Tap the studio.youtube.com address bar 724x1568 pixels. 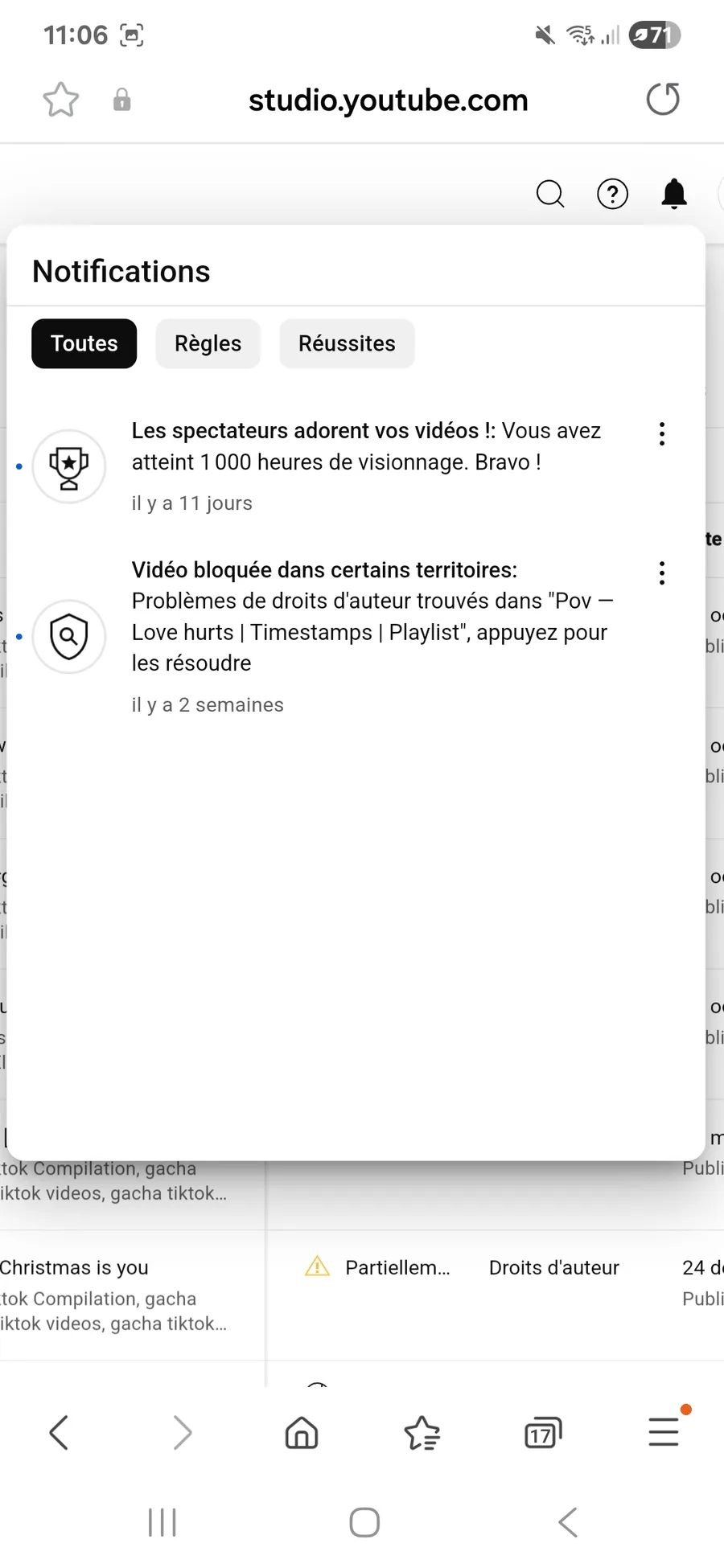(388, 101)
